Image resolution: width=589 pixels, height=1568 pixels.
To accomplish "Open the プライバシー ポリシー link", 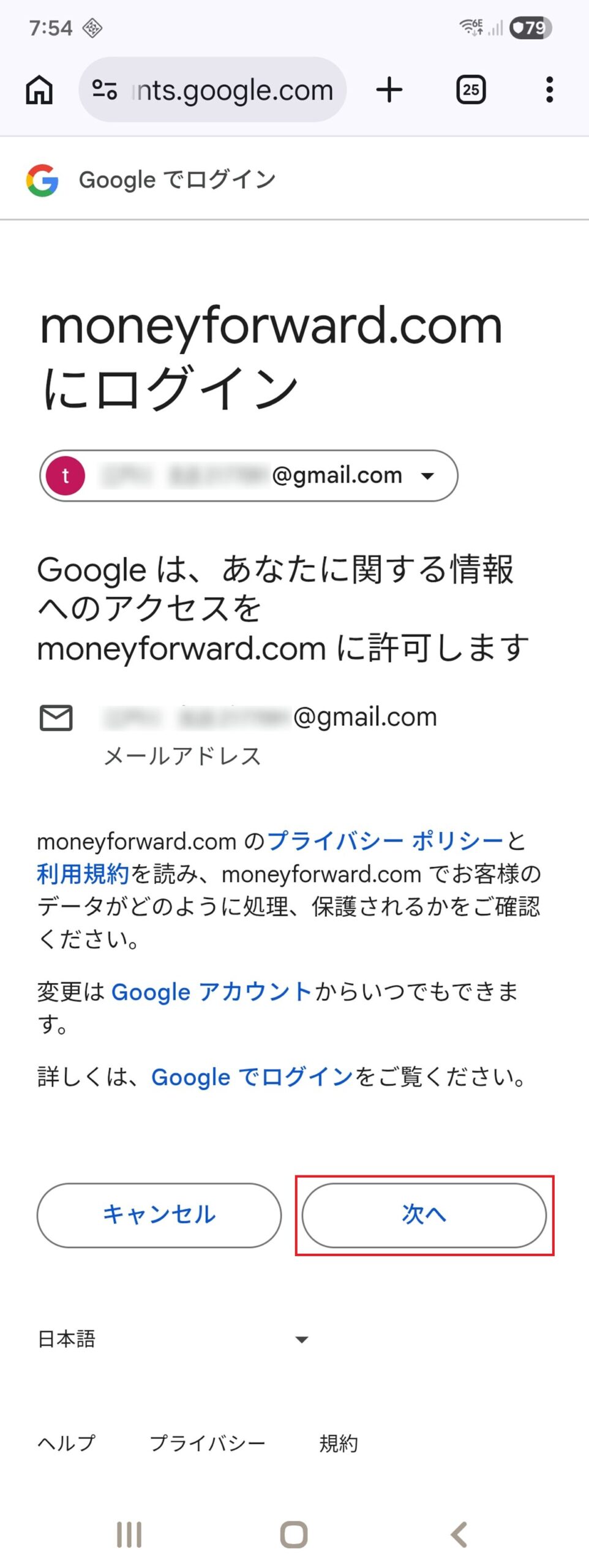I will click(386, 841).
